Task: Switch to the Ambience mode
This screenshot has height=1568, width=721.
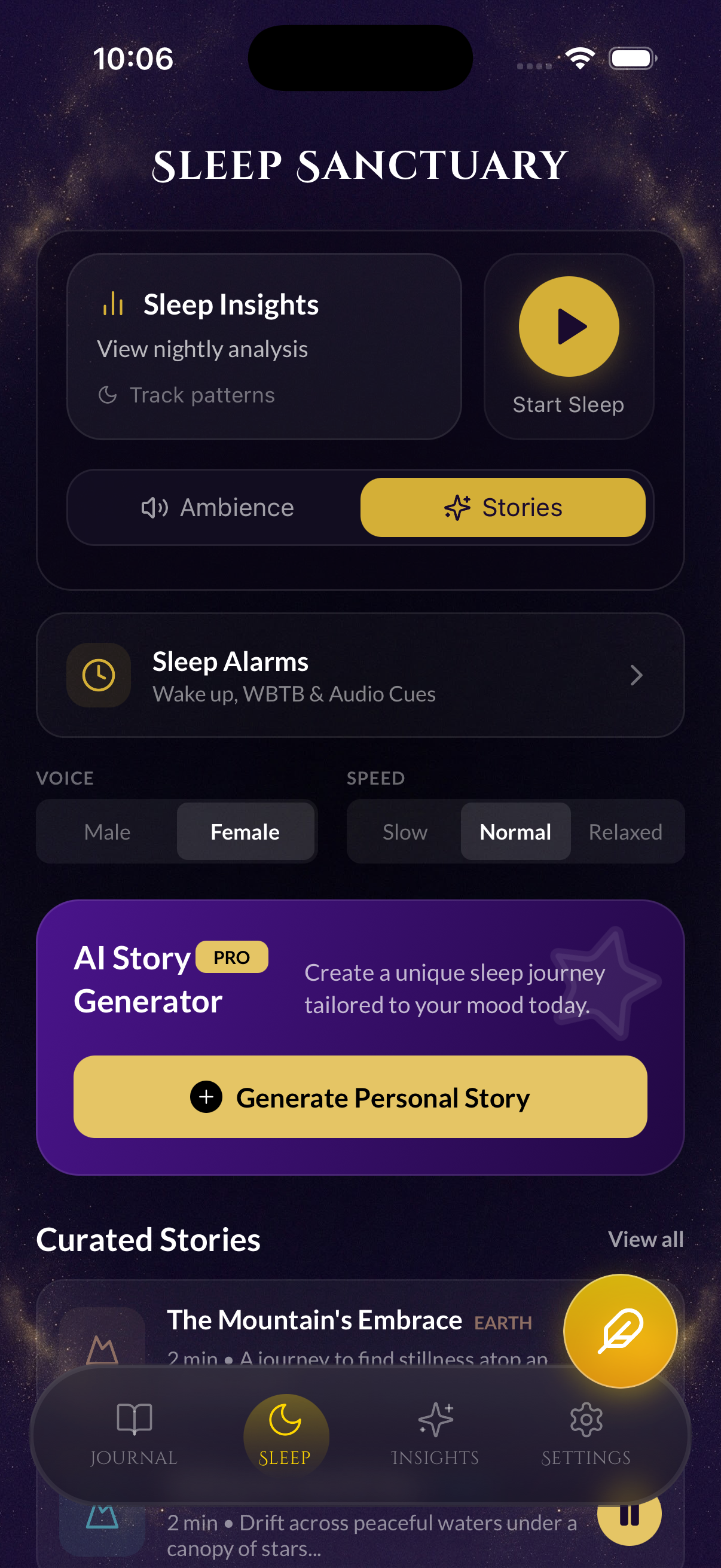Action: click(x=217, y=507)
